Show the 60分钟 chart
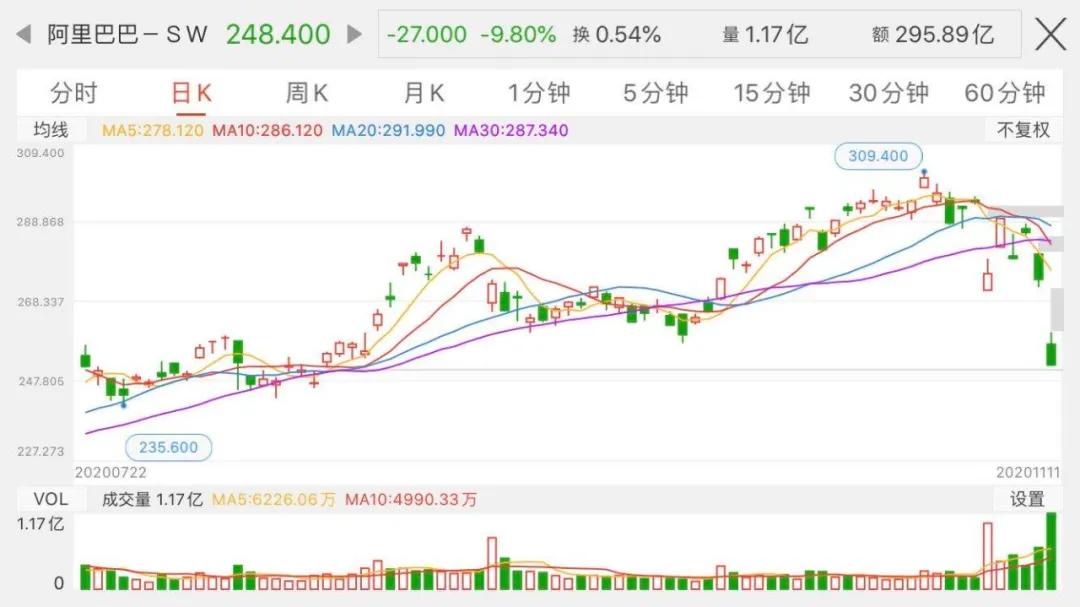 (1004, 93)
